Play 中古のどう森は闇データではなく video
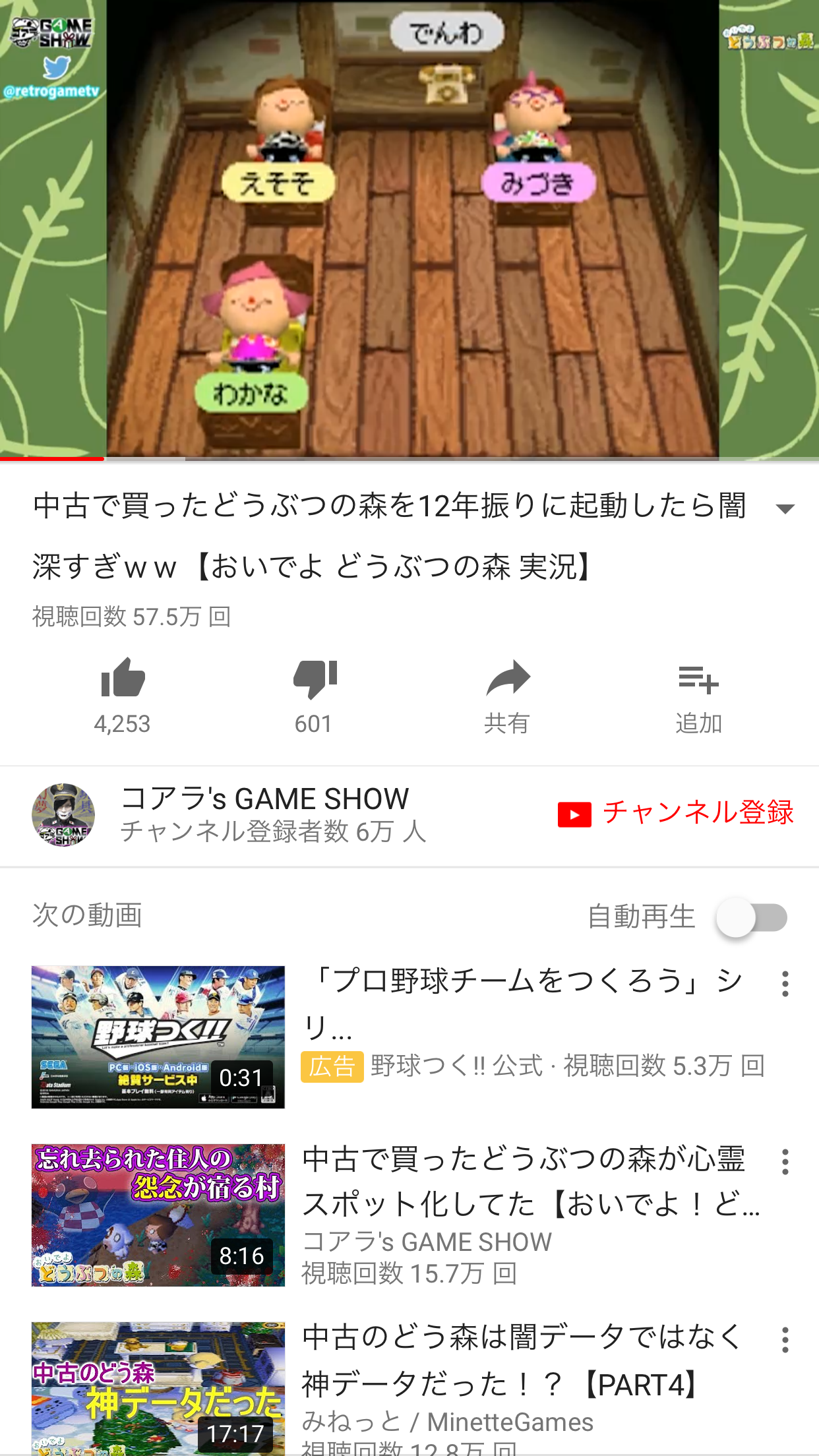This screenshot has height=1456, width=819. pyautogui.click(x=158, y=1388)
